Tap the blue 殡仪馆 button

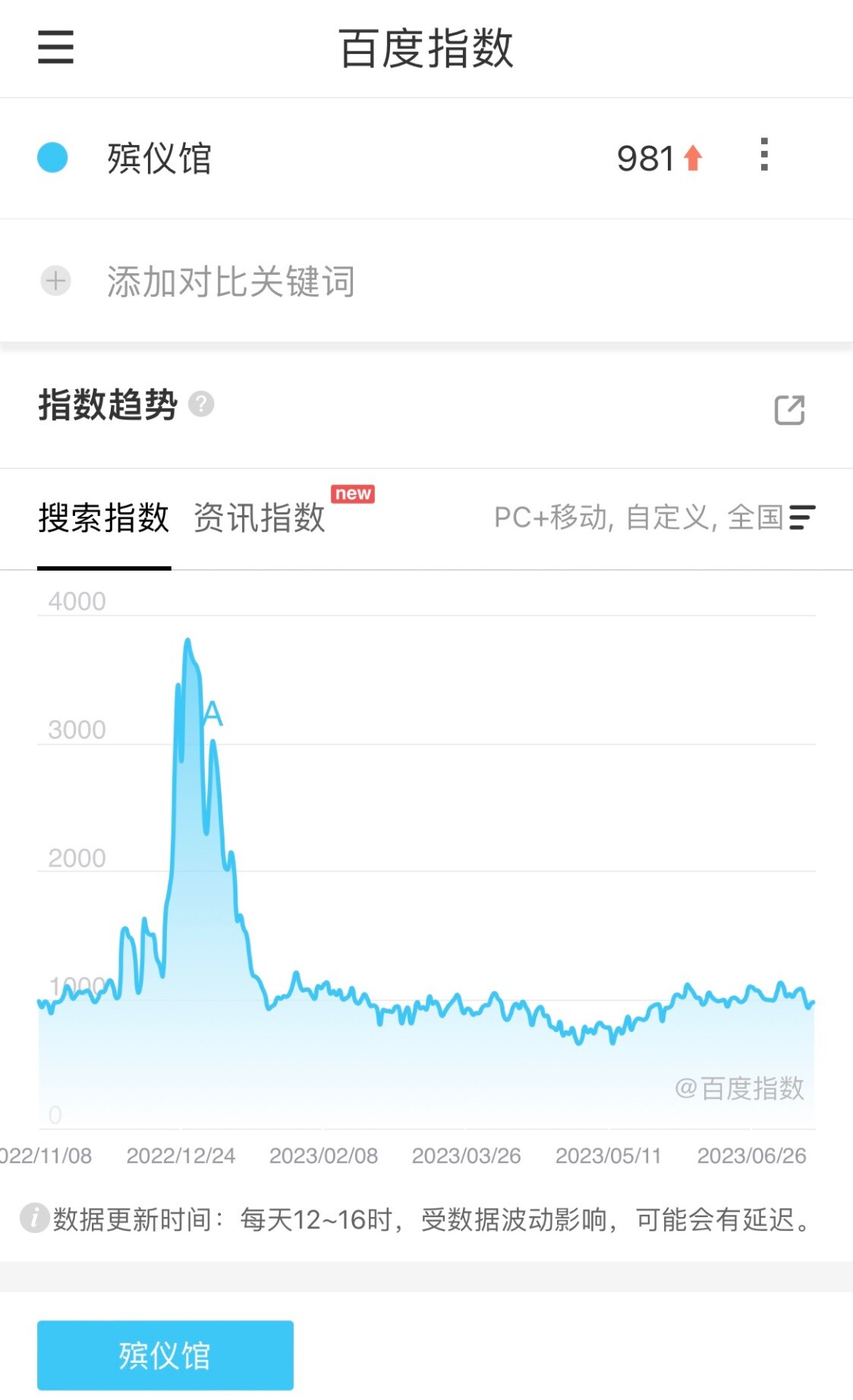click(165, 1355)
